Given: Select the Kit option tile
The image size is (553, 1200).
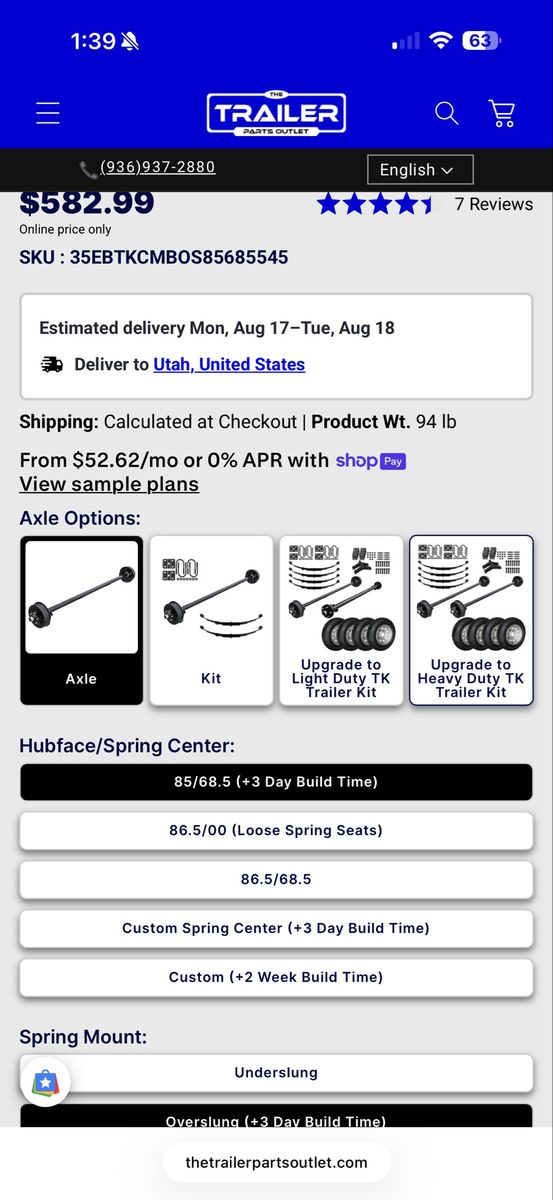Looking at the screenshot, I should click(x=211, y=620).
